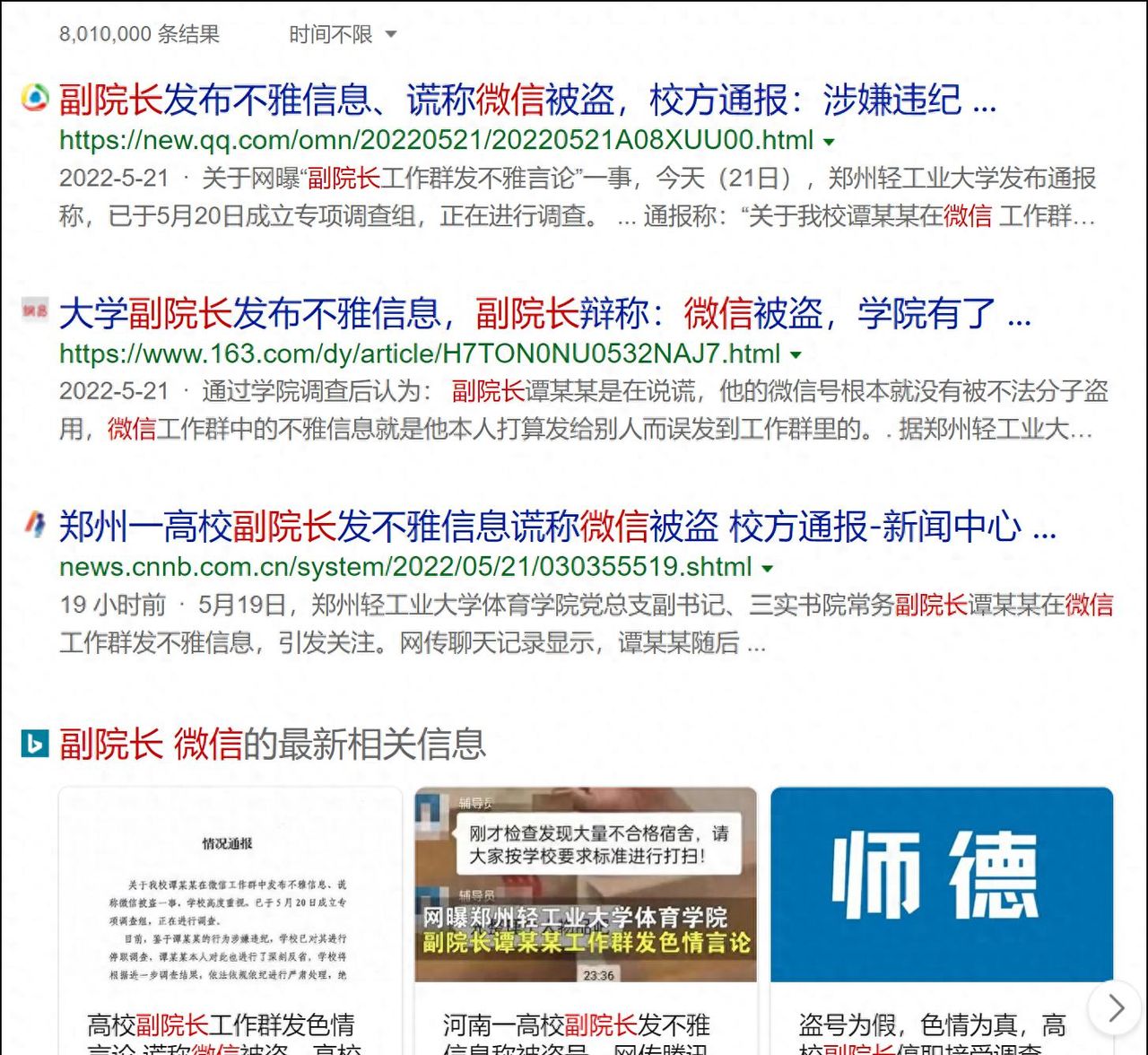Viewport: 1148px width, 1055px height.
Task: Expand the arrow next to the new.qq.com URL
Action: point(829,142)
